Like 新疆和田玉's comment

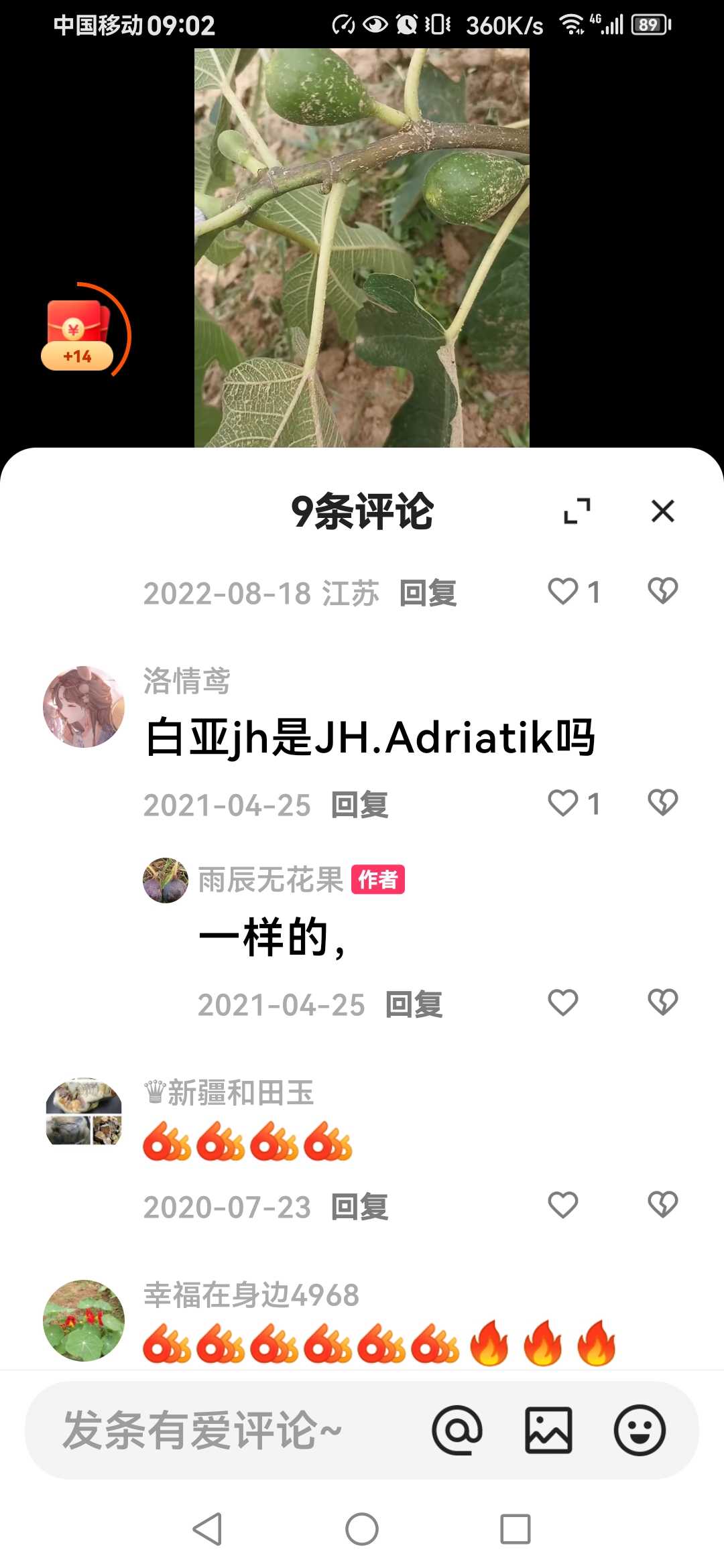click(563, 1205)
